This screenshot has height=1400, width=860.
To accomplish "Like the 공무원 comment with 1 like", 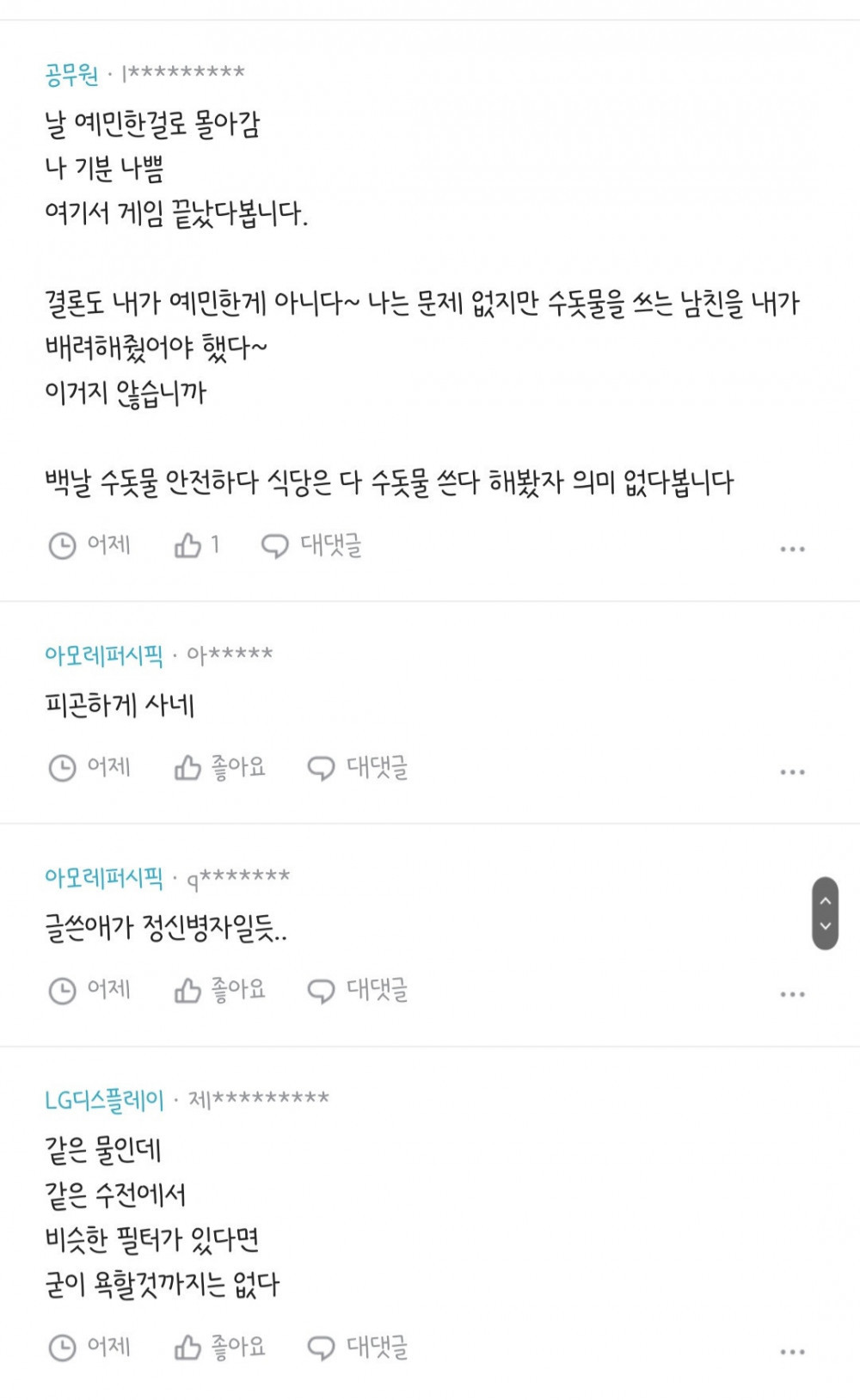I will [x=196, y=545].
